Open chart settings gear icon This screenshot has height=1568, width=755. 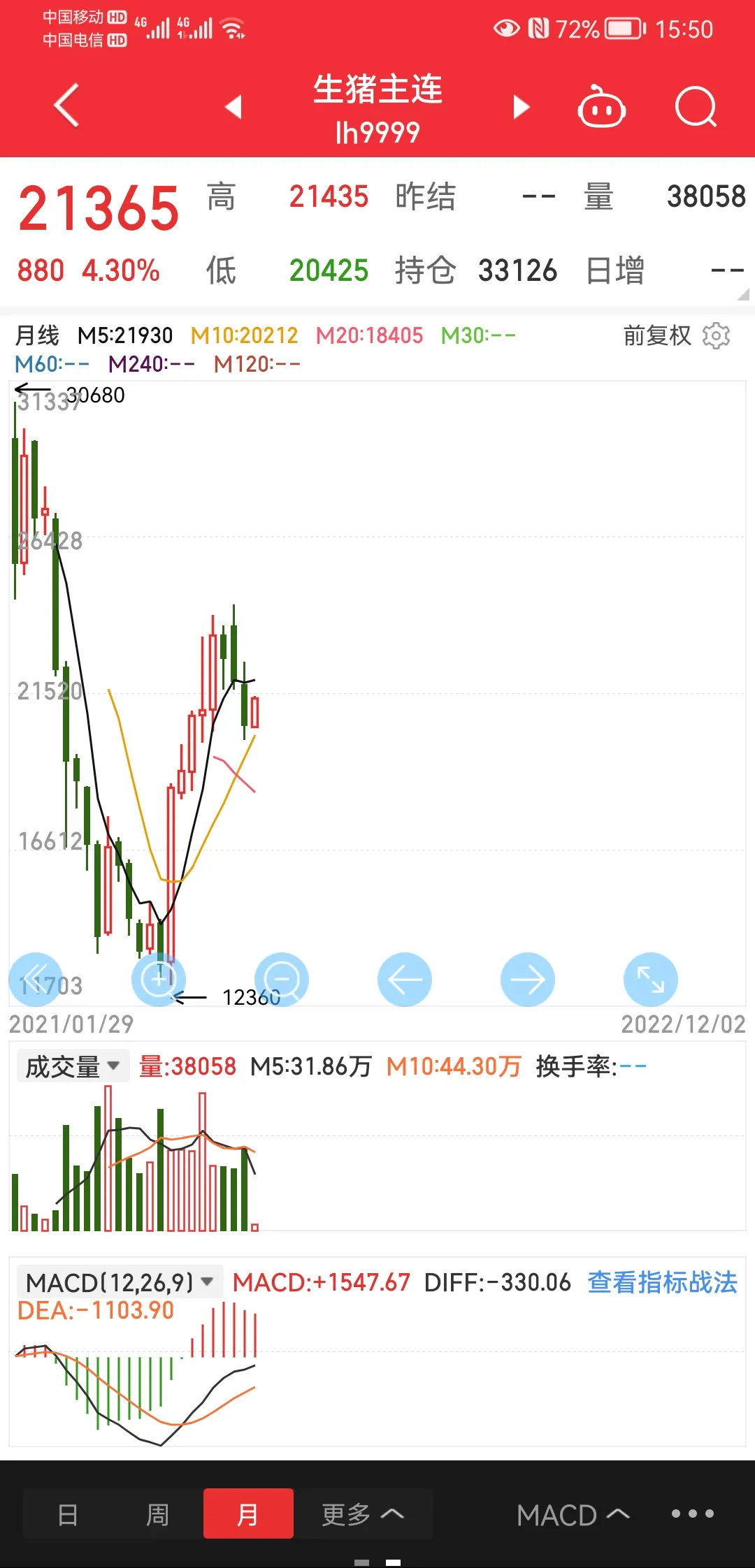[716, 336]
